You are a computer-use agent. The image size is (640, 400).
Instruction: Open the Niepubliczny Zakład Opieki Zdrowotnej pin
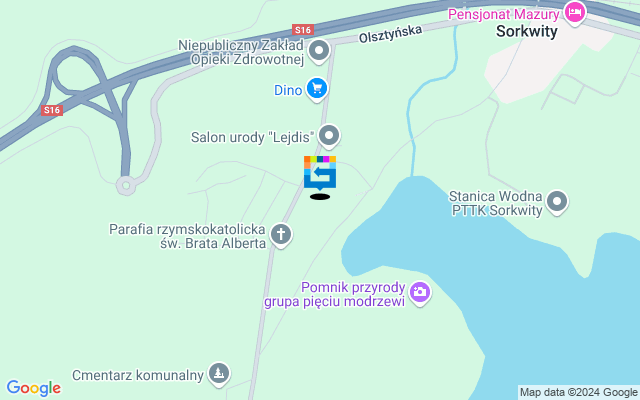pyautogui.click(x=319, y=51)
